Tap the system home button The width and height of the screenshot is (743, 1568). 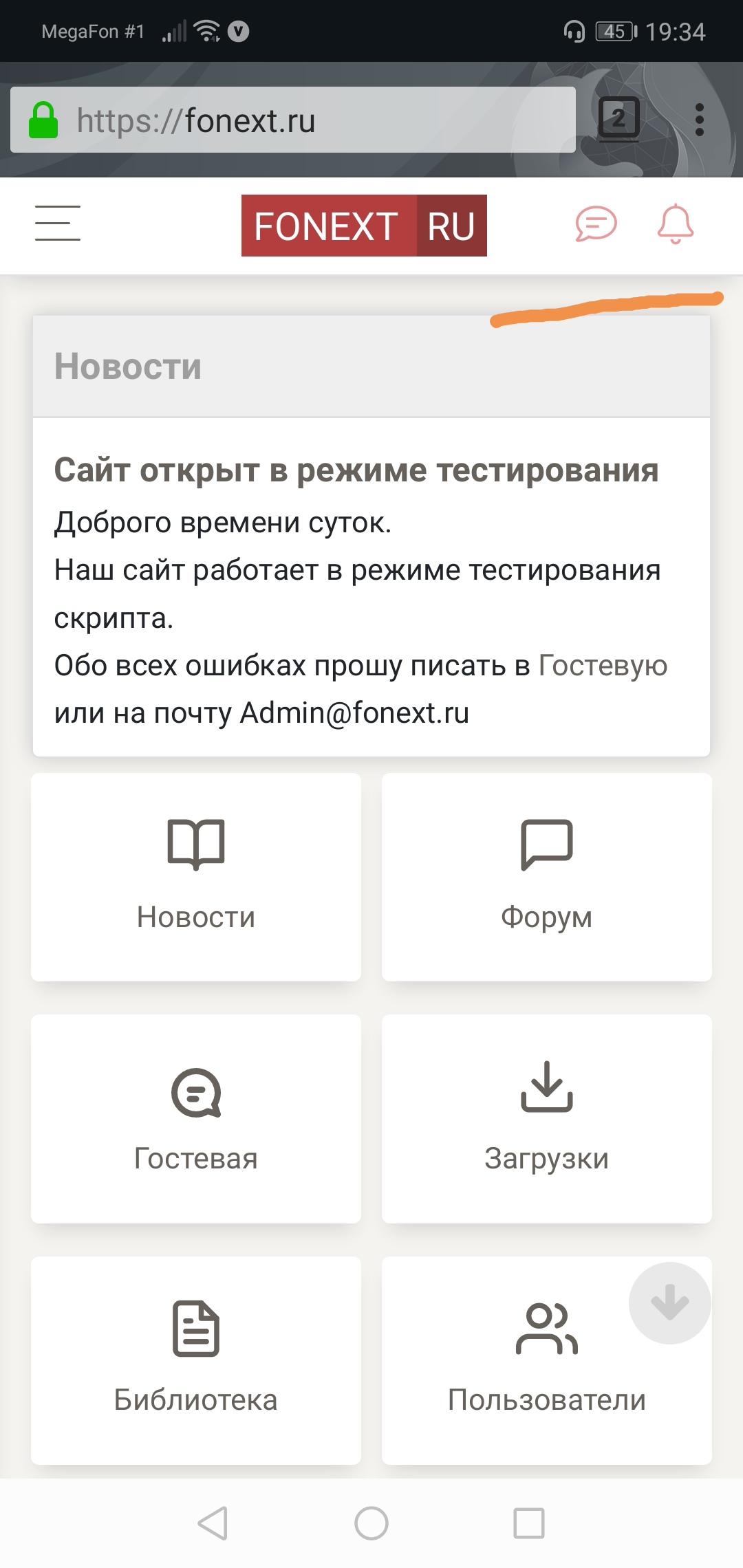(x=371, y=1523)
